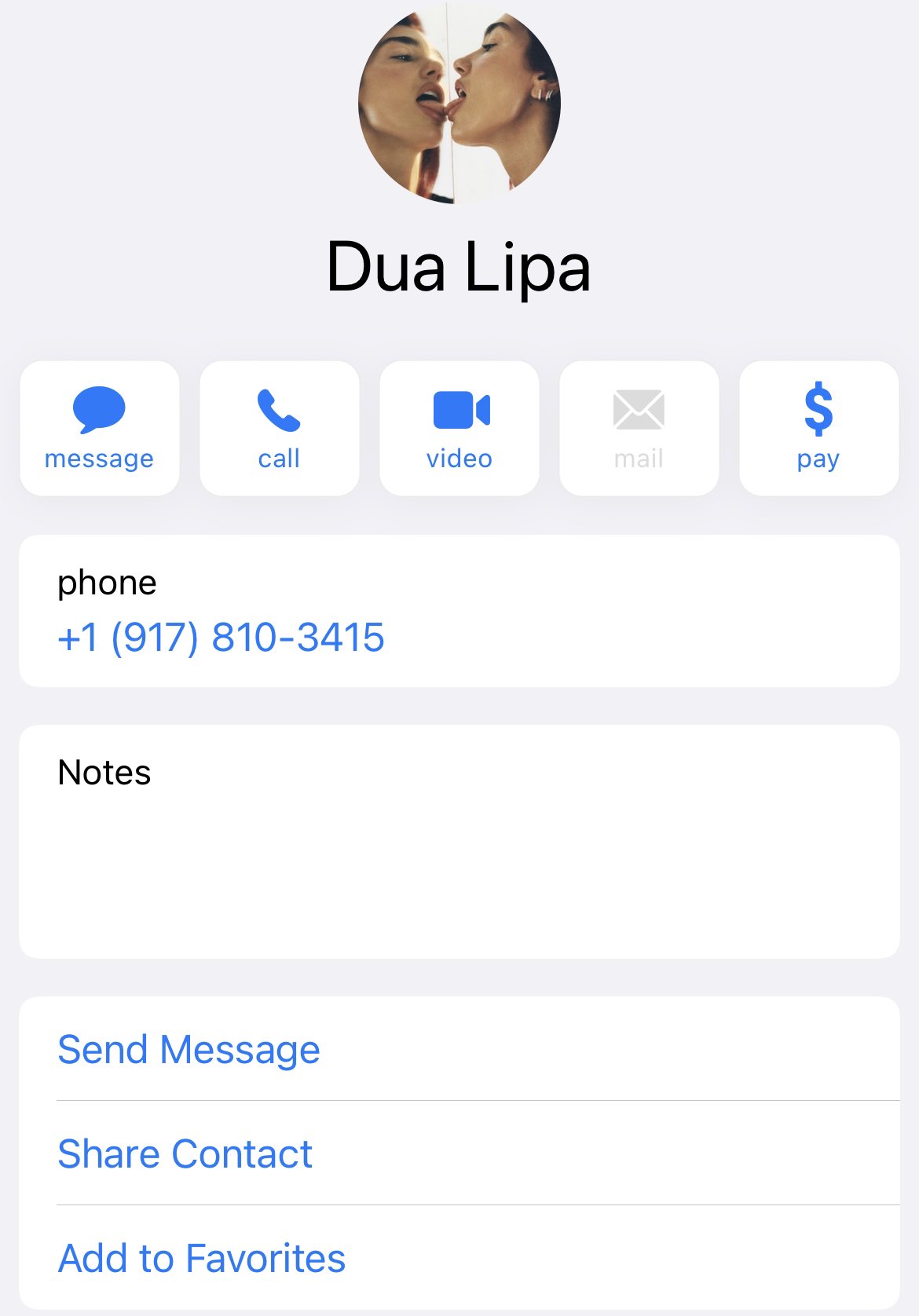
Task: Open the Notes field
Action: (459, 840)
